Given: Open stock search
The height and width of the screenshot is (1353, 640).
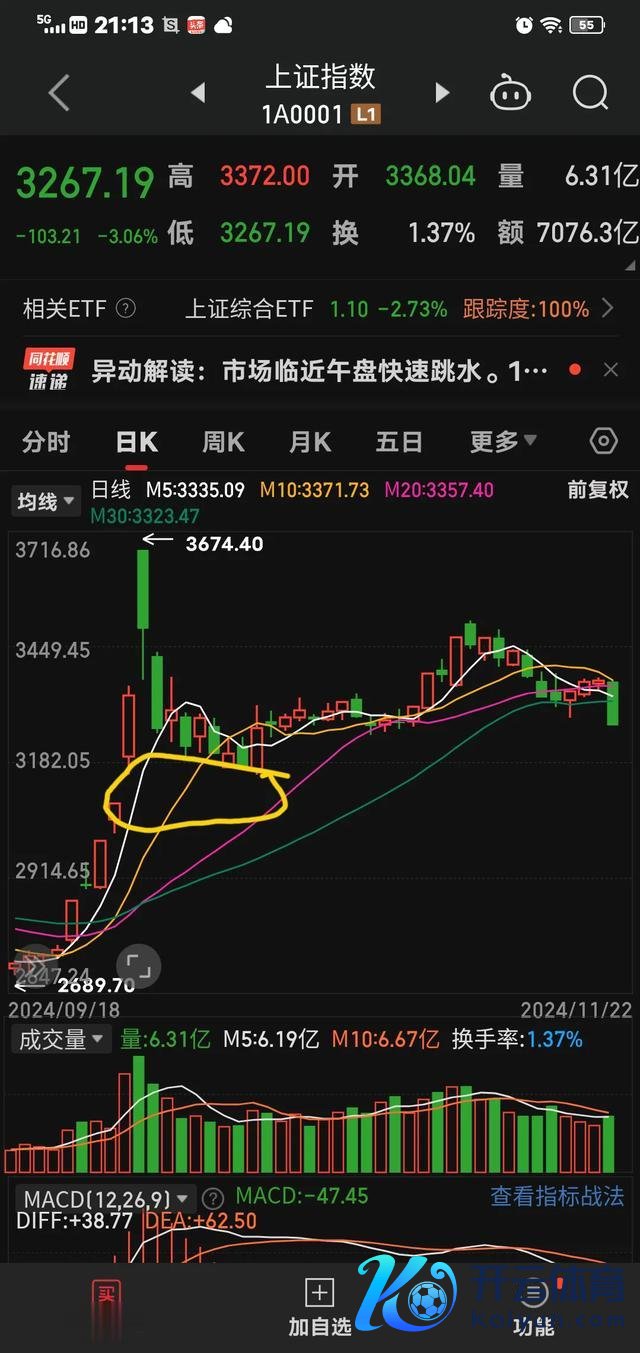Looking at the screenshot, I should click(x=590, y=94).
